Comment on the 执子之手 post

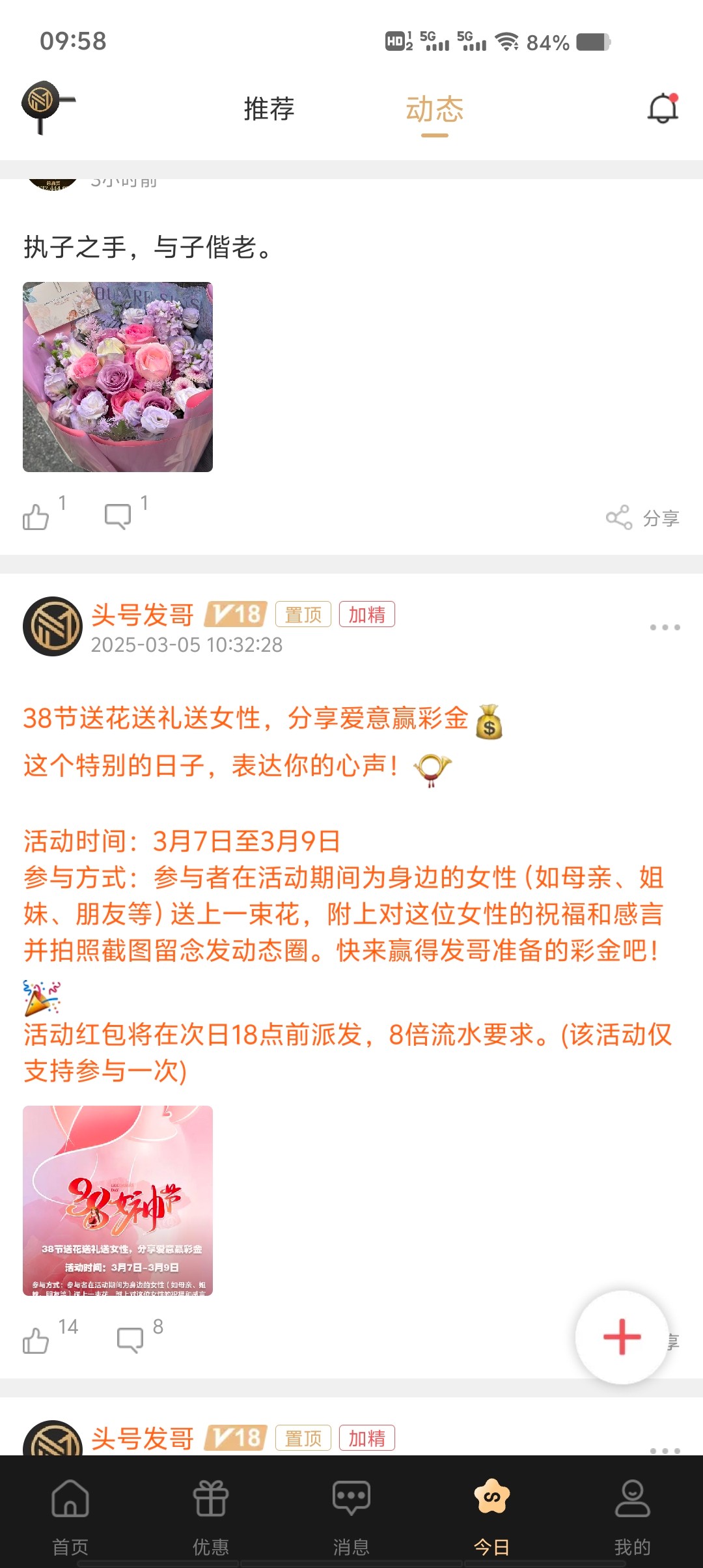coord(118,517)
